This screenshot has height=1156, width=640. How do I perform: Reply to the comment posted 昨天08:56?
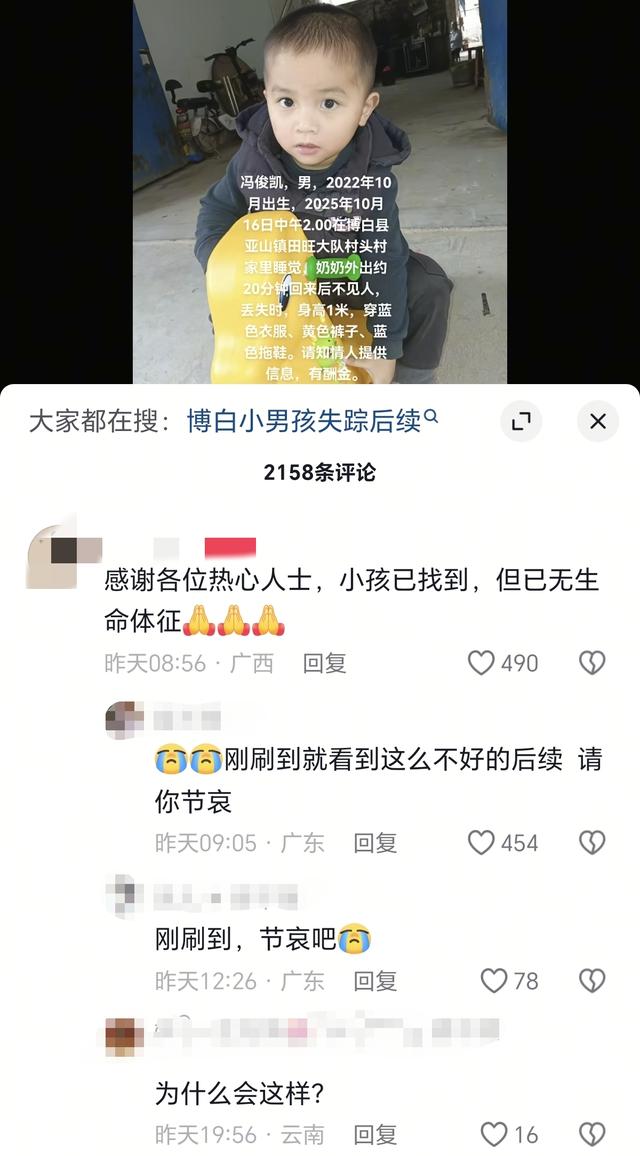[x=324, y=663]
